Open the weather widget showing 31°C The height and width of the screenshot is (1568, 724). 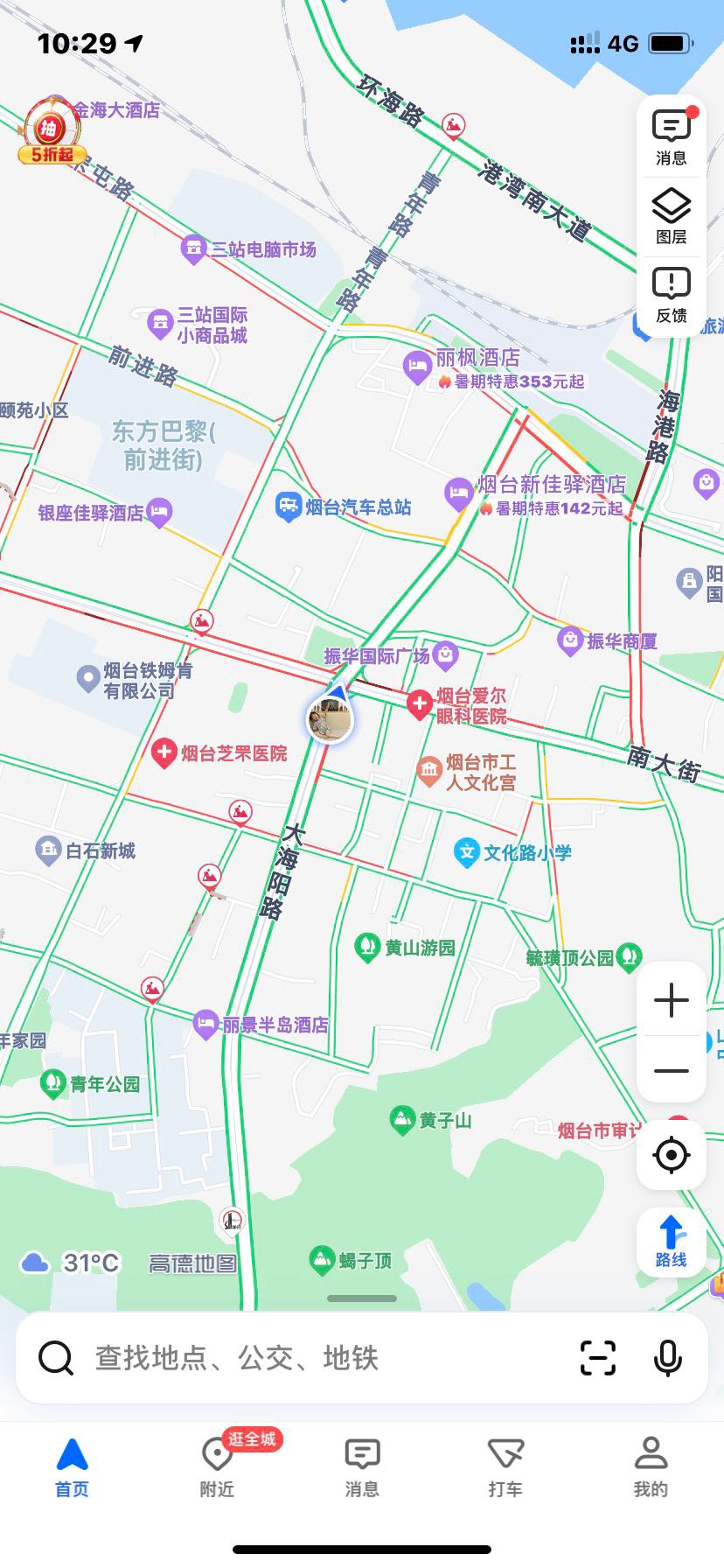click(70, 1263)
